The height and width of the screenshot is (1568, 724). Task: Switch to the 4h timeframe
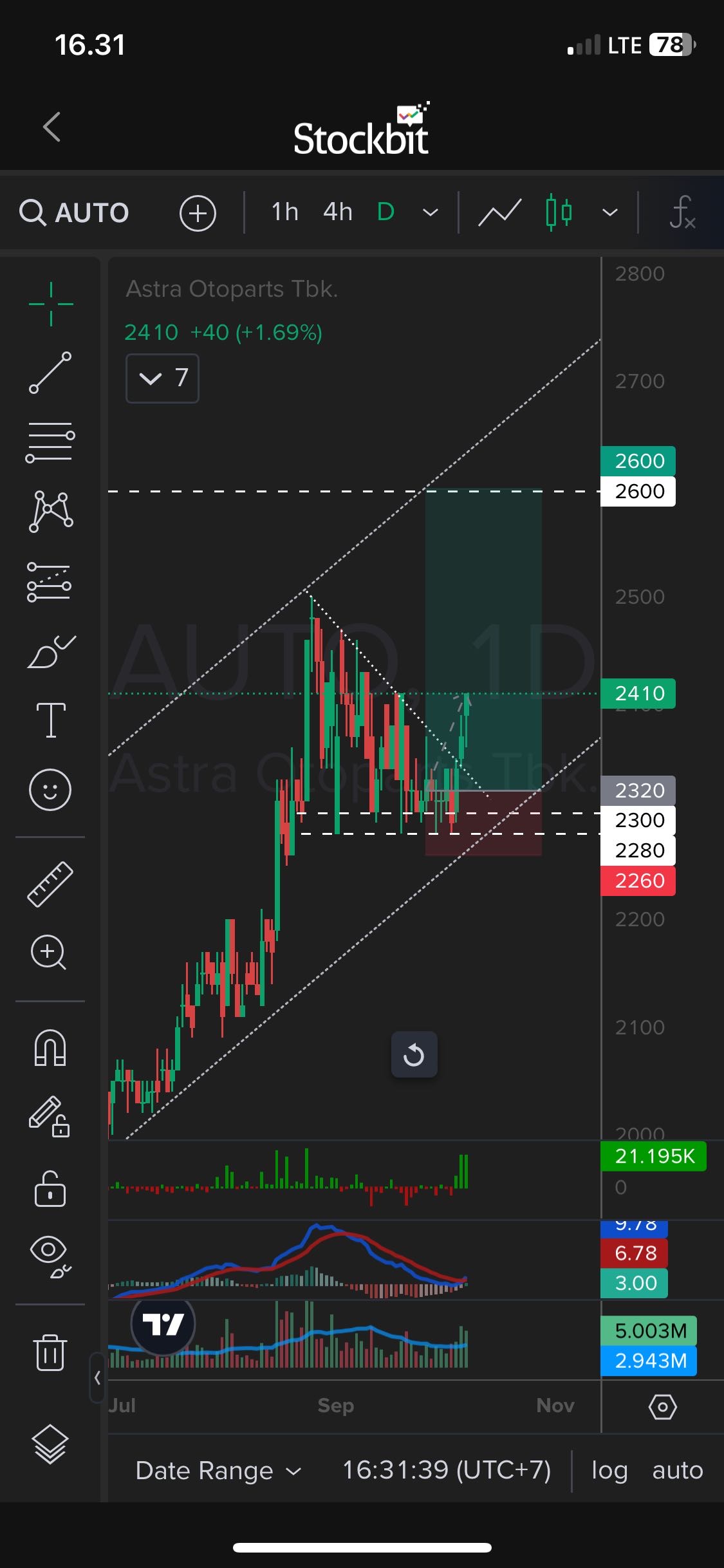coord(337,212)
